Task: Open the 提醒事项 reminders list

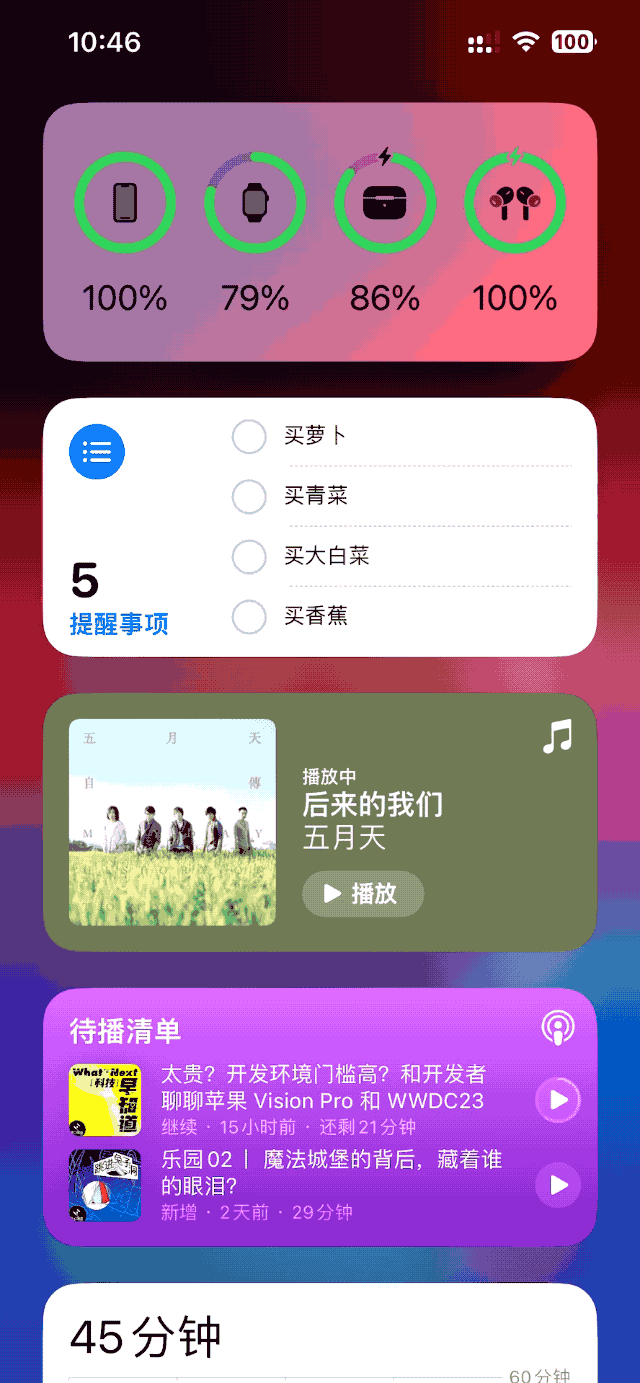Action: (x=119, y=624)
